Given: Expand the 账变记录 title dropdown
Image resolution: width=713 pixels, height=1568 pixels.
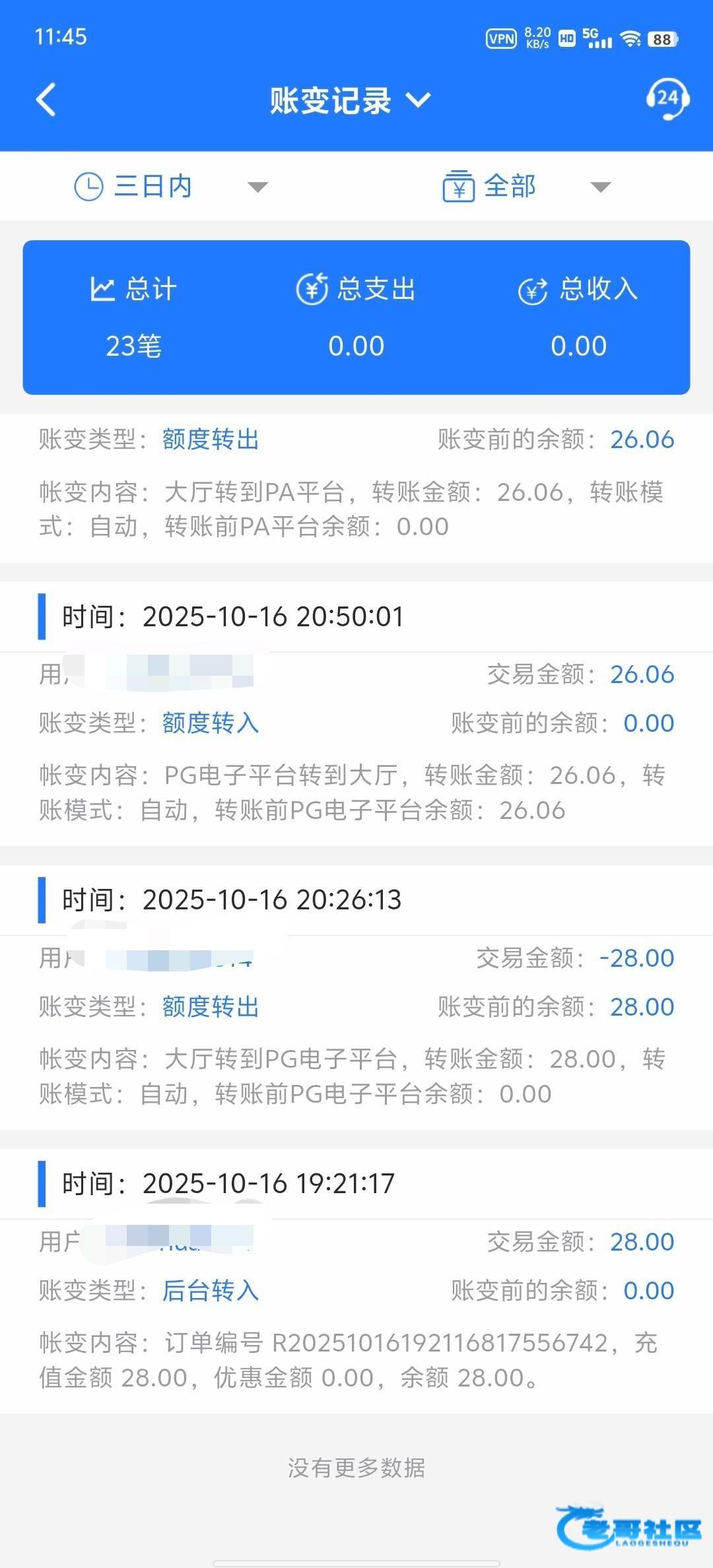Looking at the screenshot, I should tap(350, 100).
